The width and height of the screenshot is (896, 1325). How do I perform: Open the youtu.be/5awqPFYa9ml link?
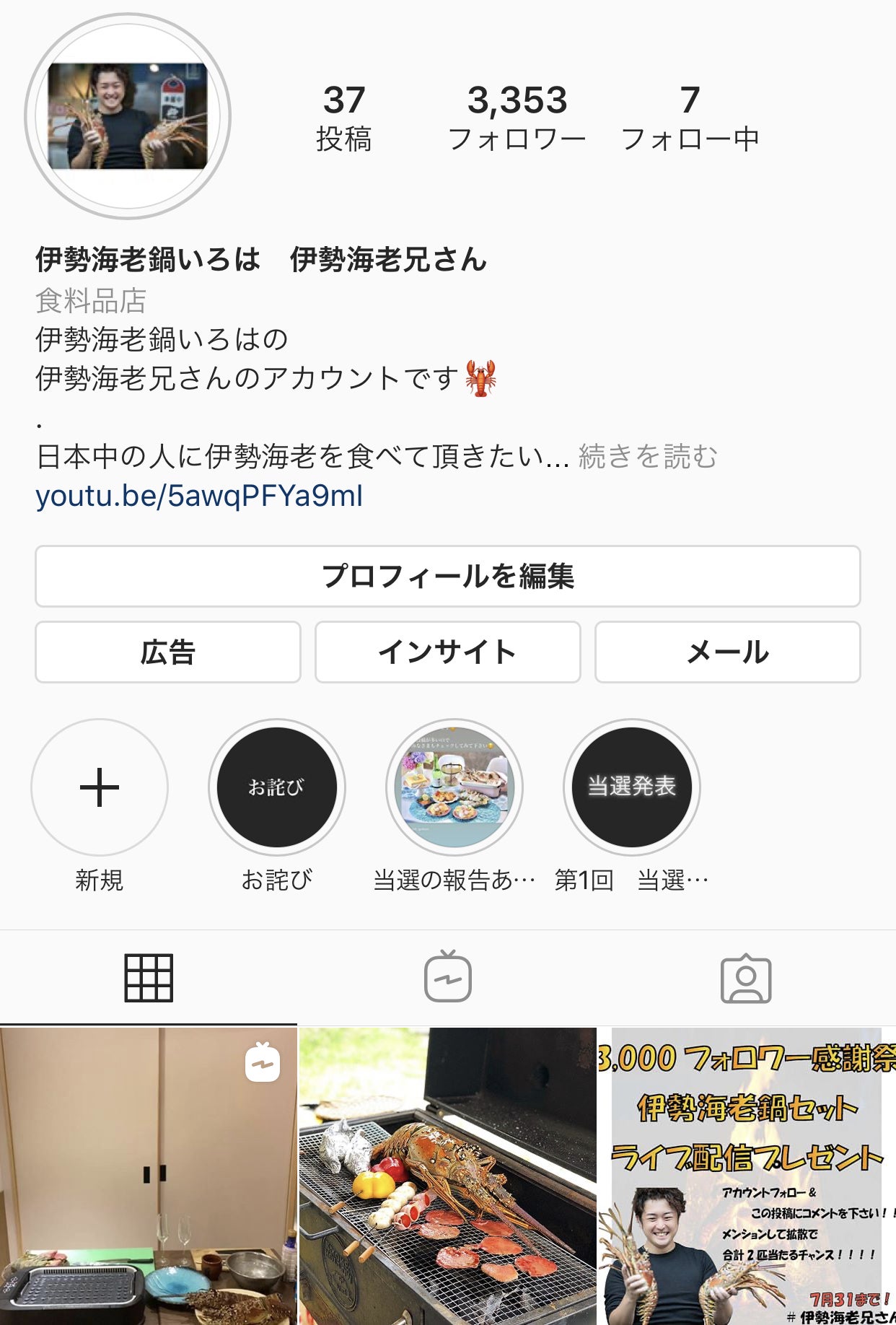coord(199,496)
